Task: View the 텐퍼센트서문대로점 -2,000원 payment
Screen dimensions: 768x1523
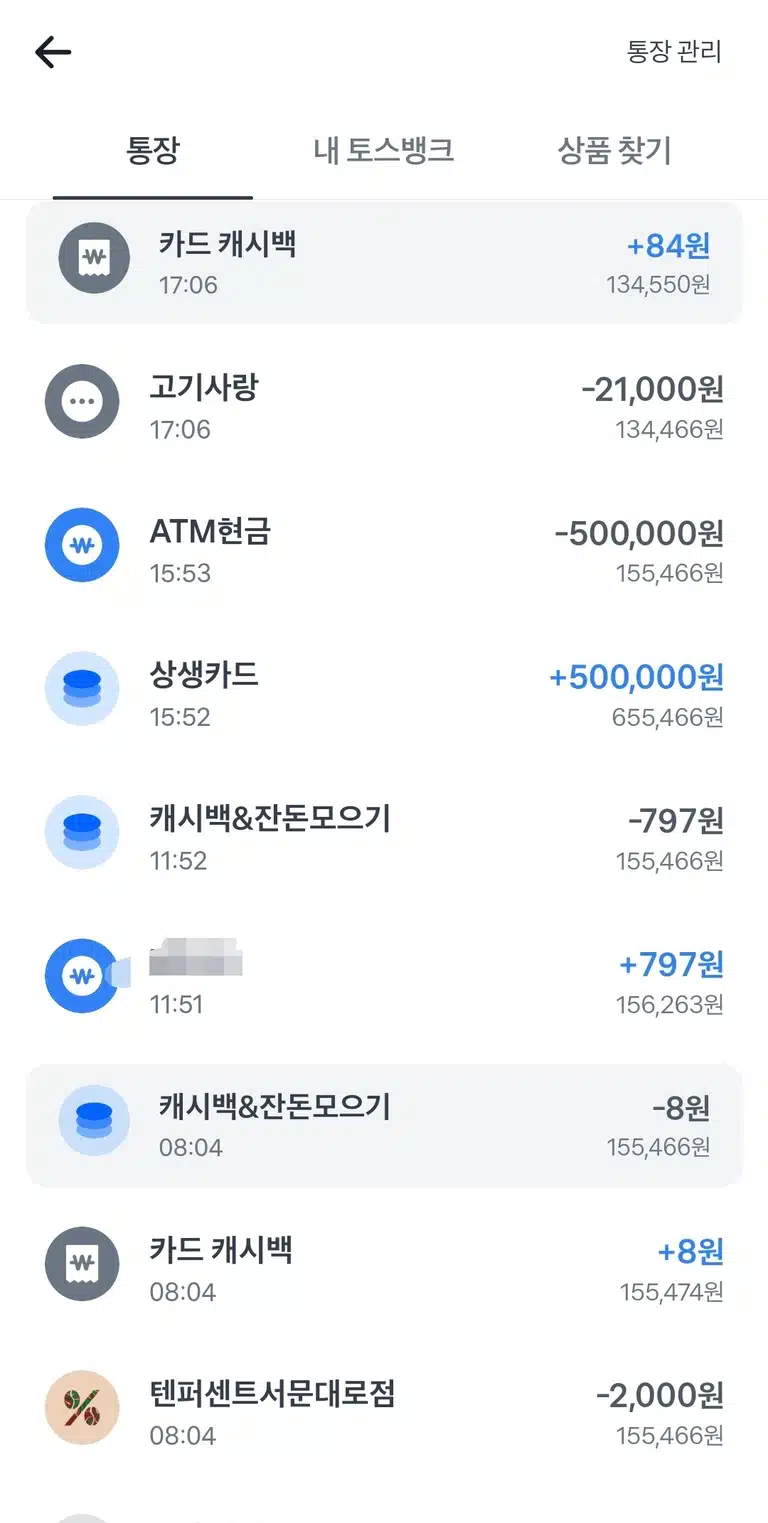Action: [x=384, y=1412]
